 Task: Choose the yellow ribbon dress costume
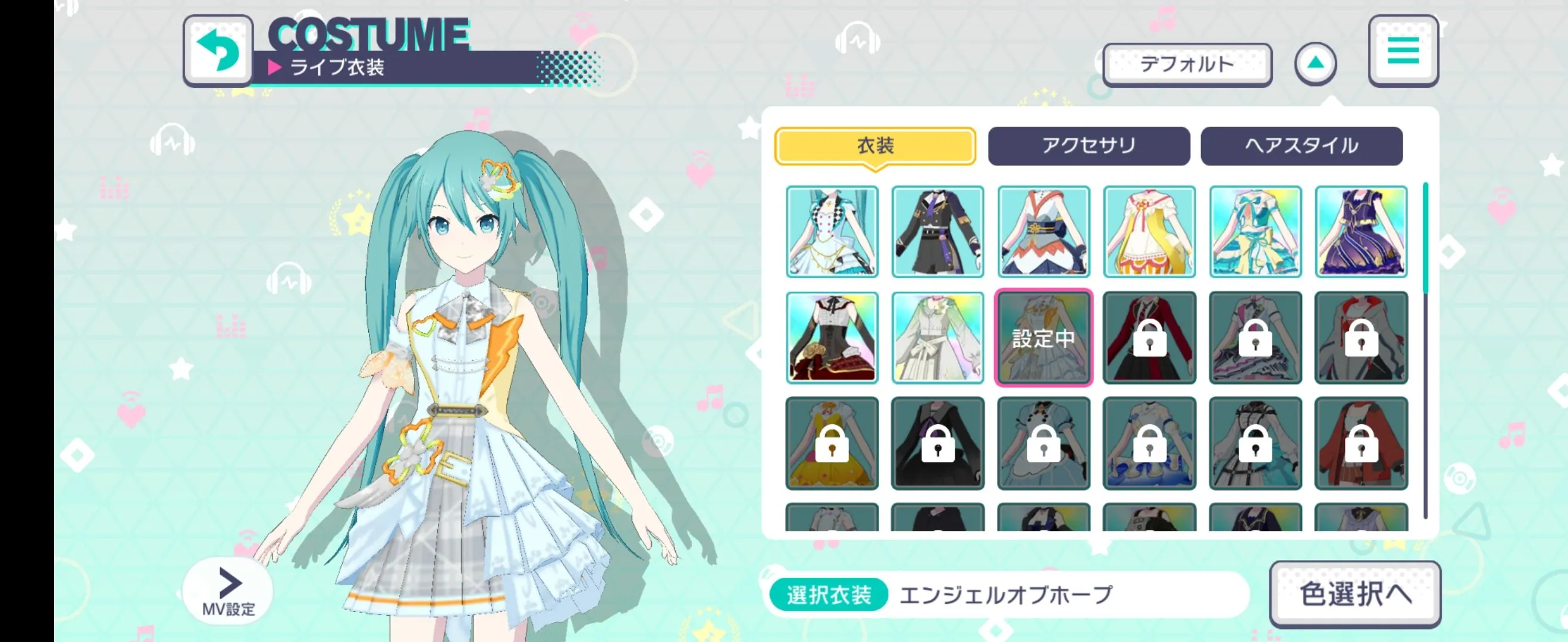(1149, 232)
